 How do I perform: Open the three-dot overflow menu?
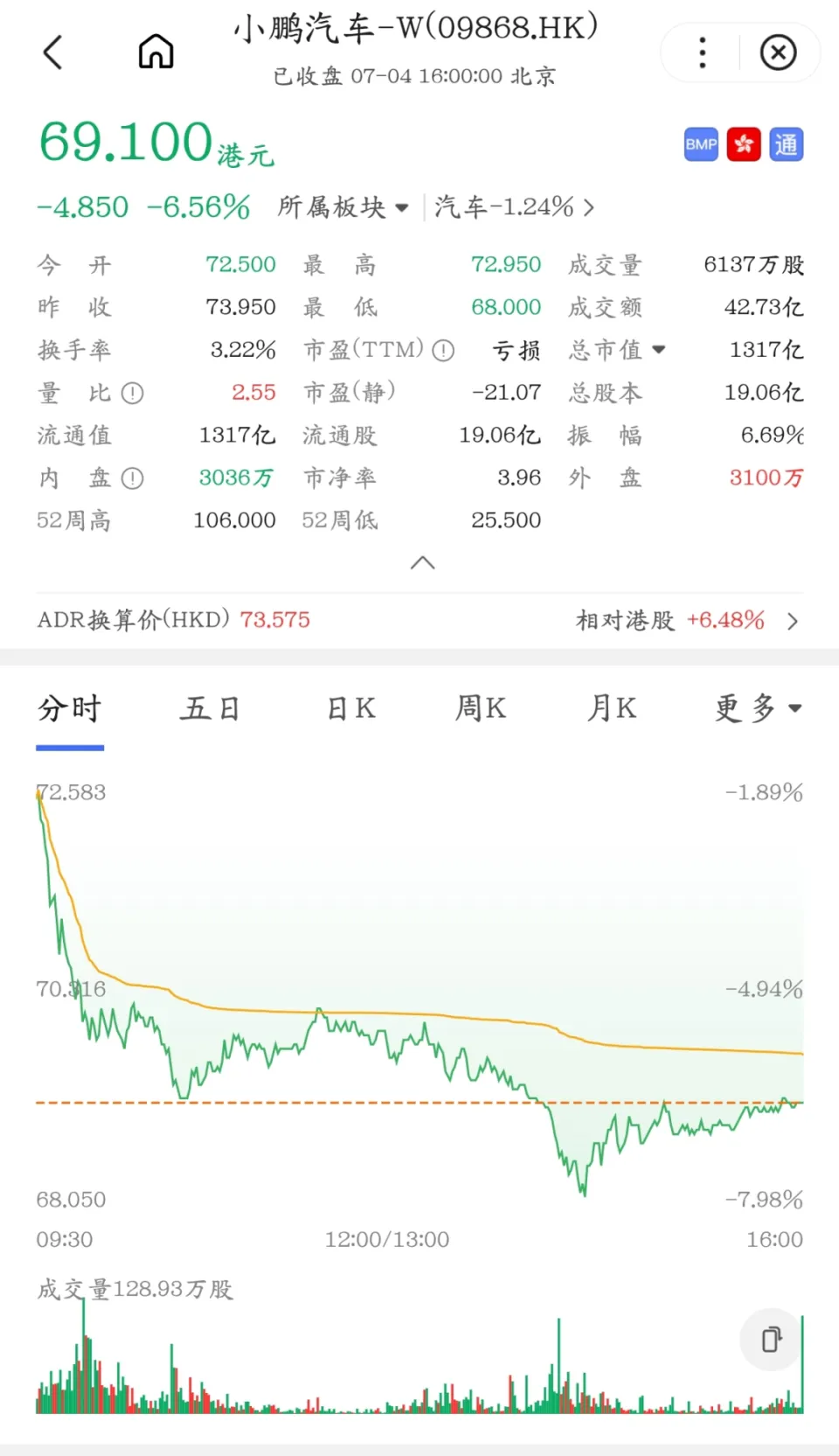pyautogui.click(x=702, y=52)
